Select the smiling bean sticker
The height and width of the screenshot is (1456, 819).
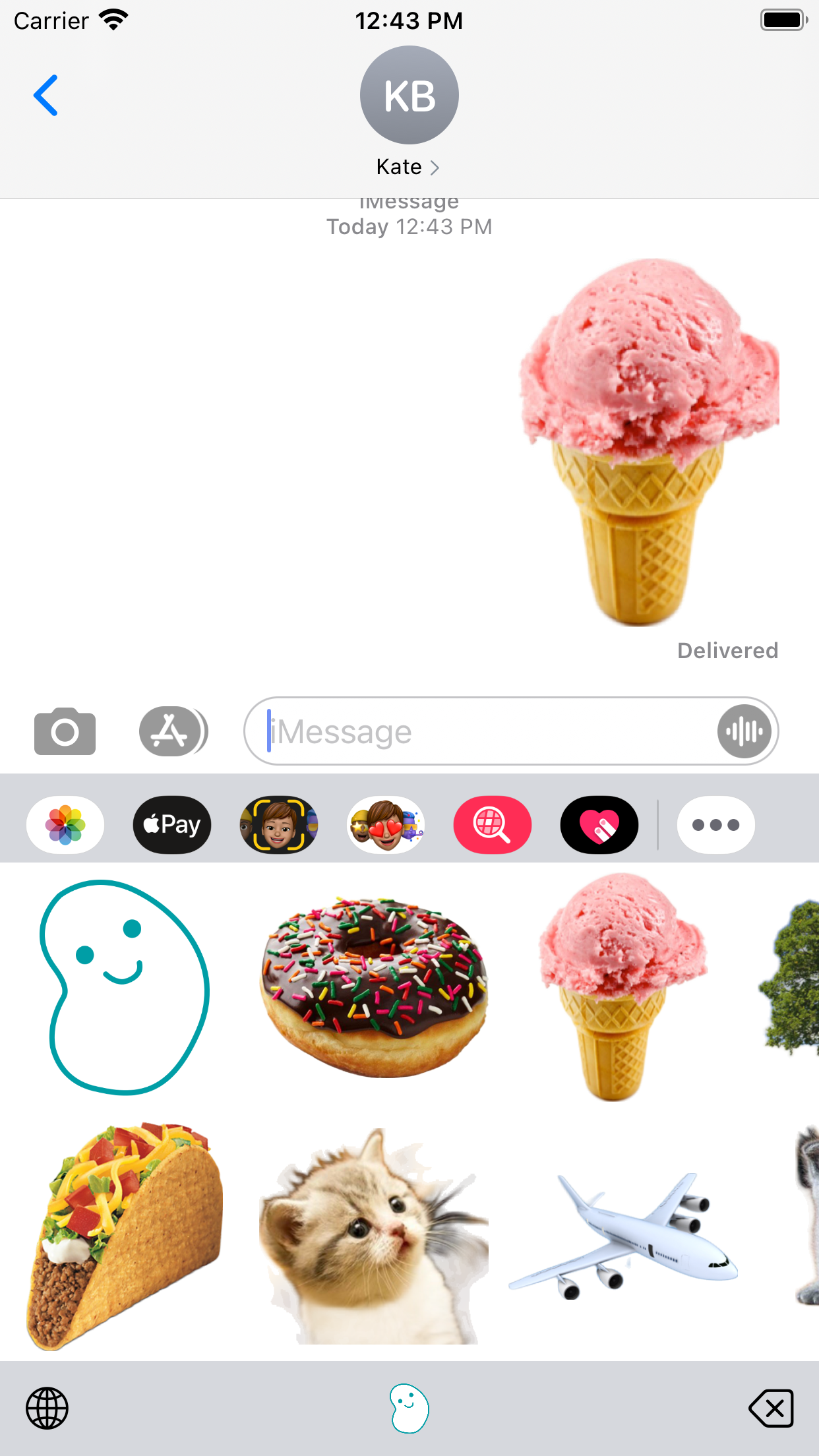tap(124, 987)
